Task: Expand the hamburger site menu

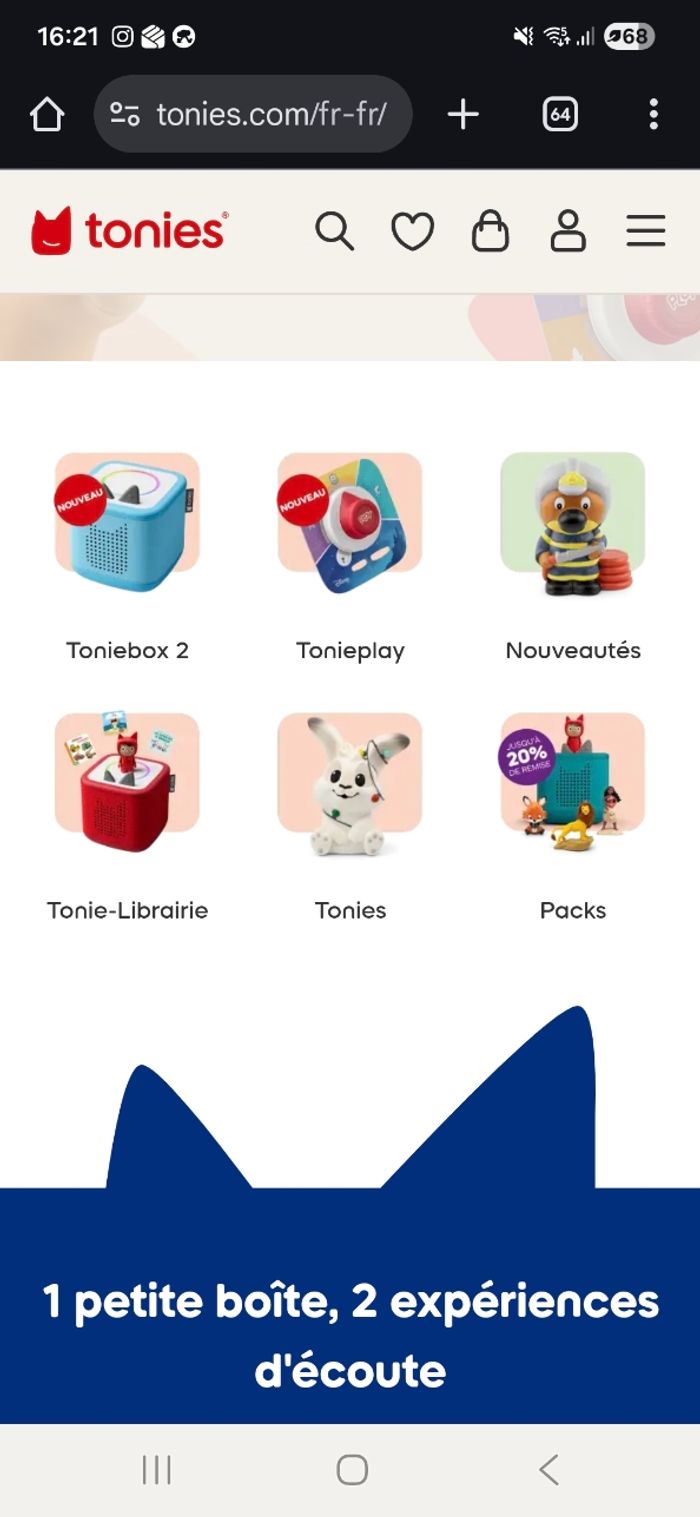Action: [x=646, y=231]
